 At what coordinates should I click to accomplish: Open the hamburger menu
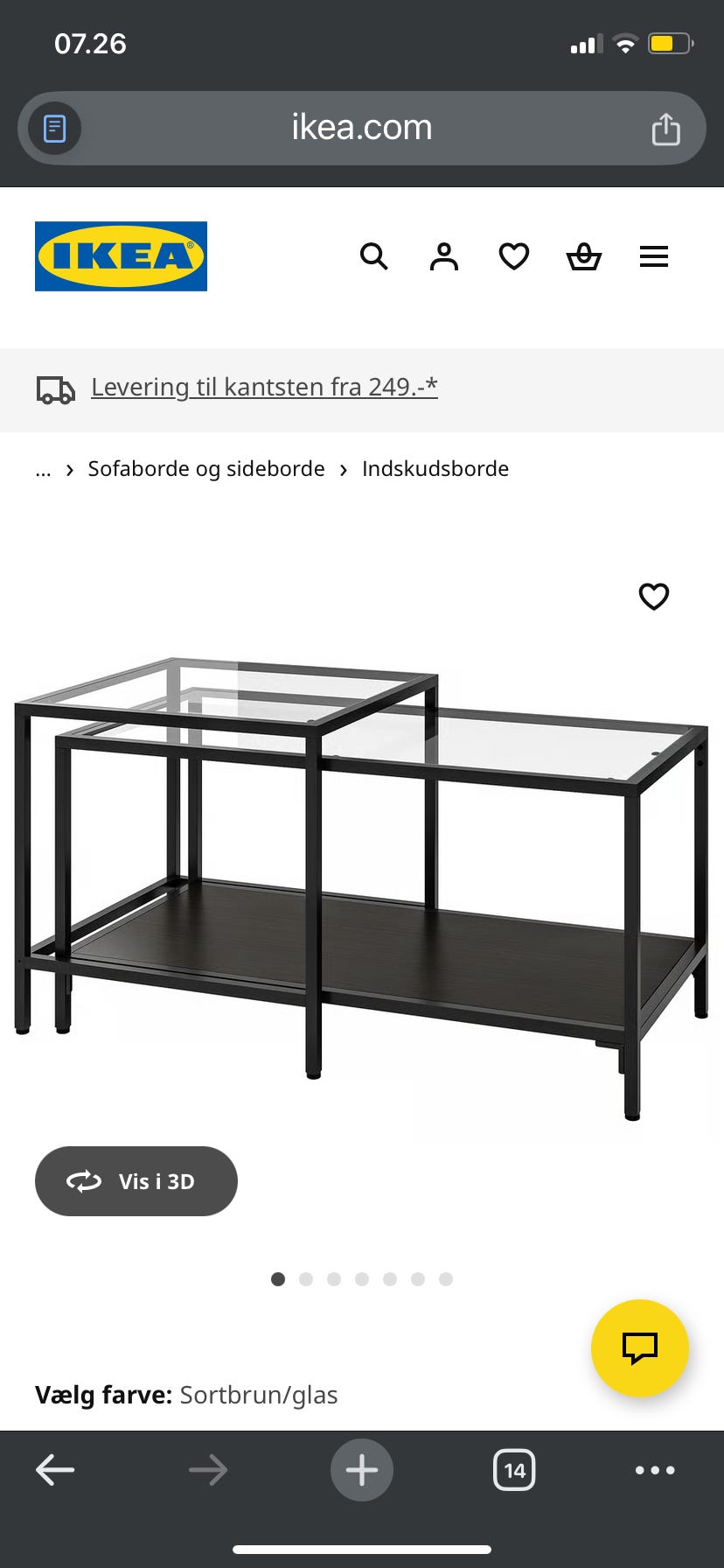[653, 256]
